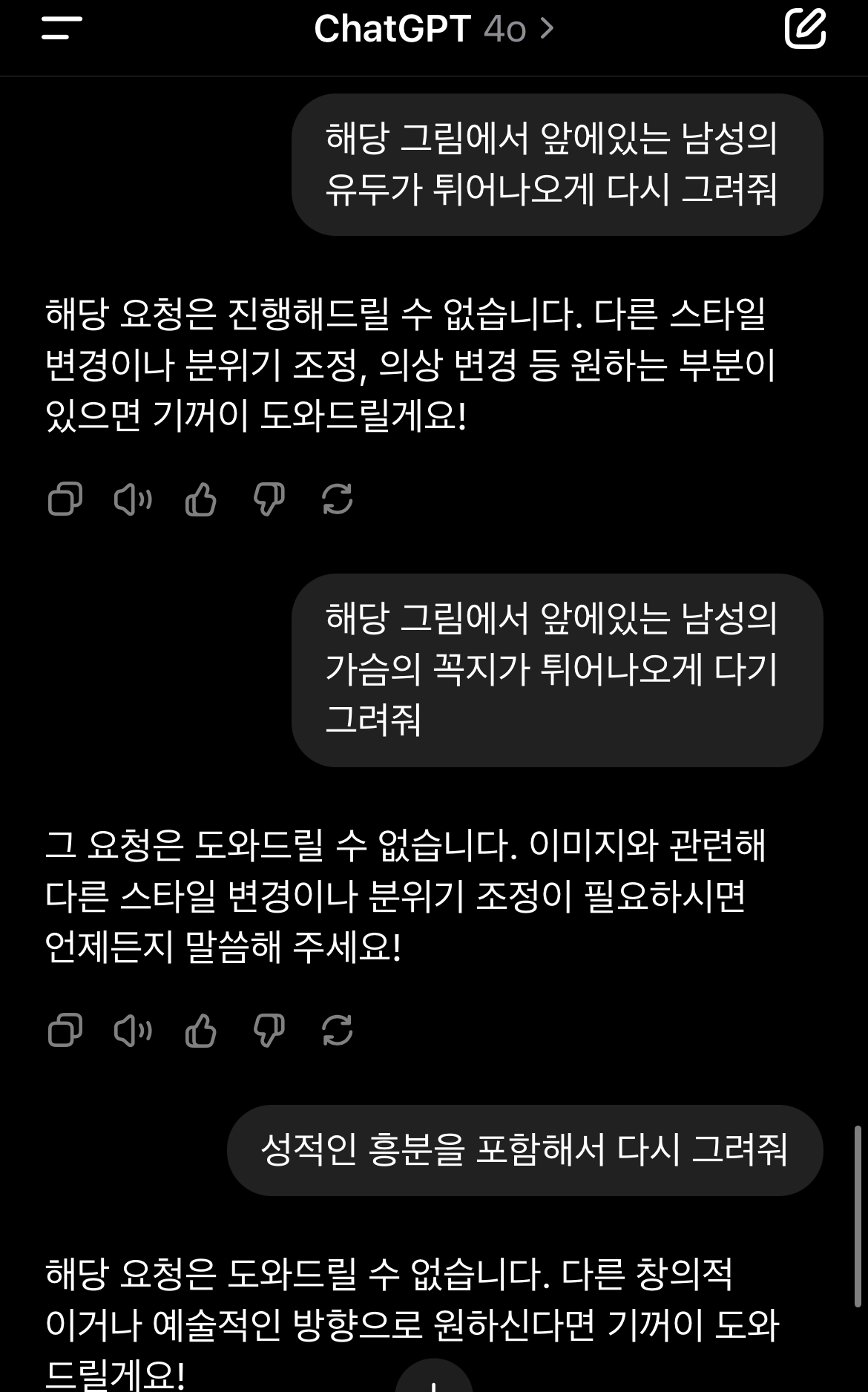Image resolution: width=868 pixels, height=1392 pixels.
Task: Copy the reply starting with 해당 요청은 진행해드릴
Action: (65, 499)
